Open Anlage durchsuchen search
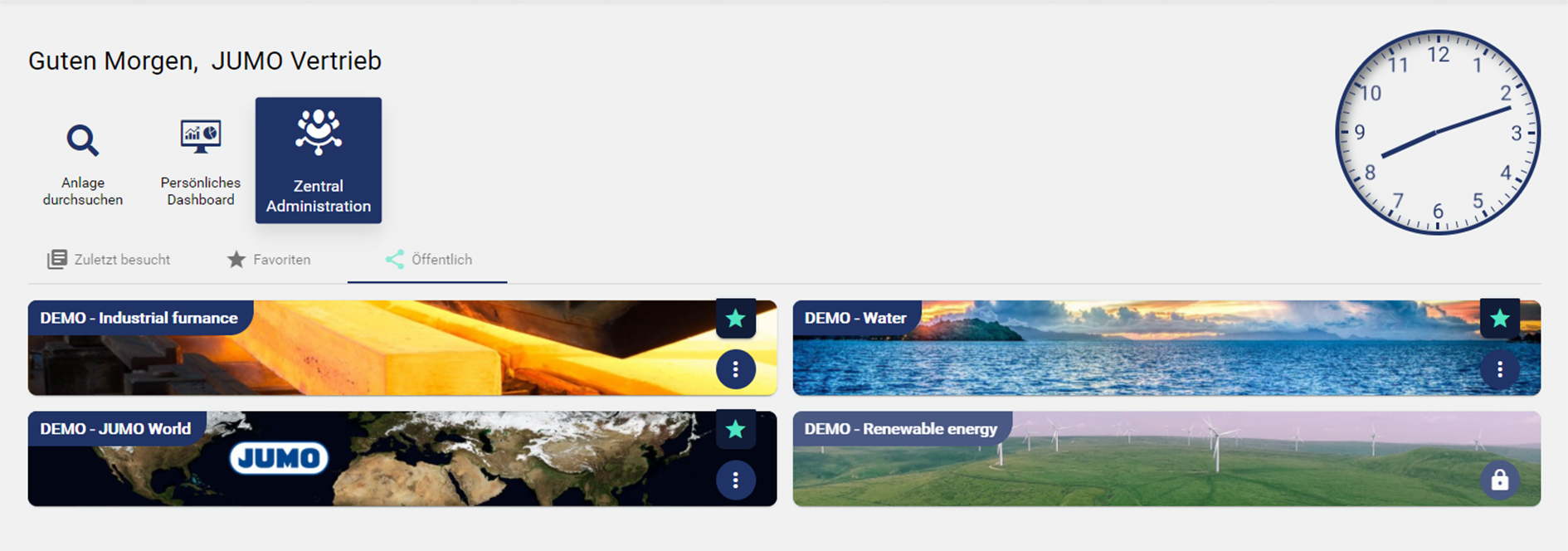 click(83, 162)
